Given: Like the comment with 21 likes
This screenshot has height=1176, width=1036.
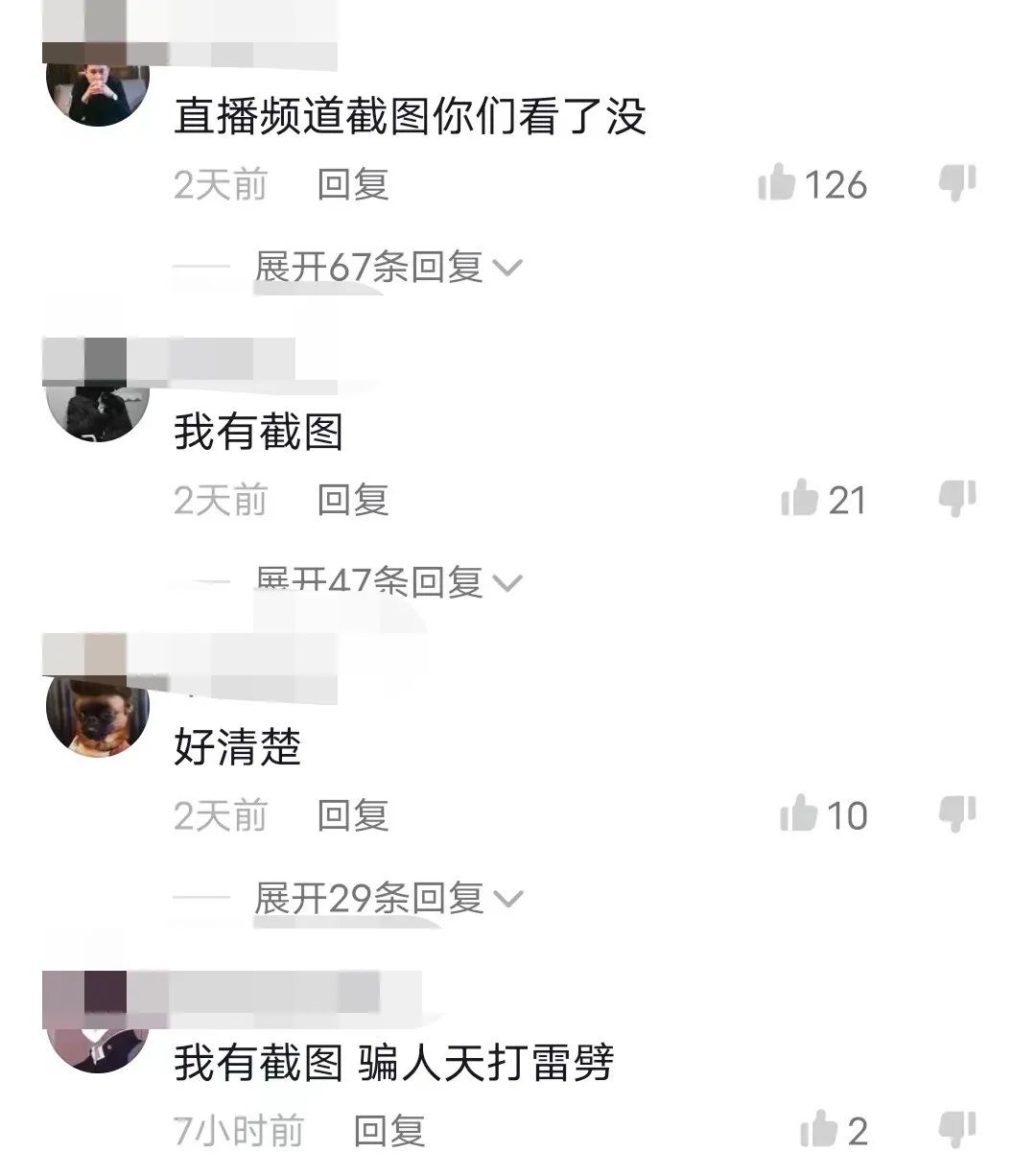Looking at the screenshot, I should [x=799, y=499].
